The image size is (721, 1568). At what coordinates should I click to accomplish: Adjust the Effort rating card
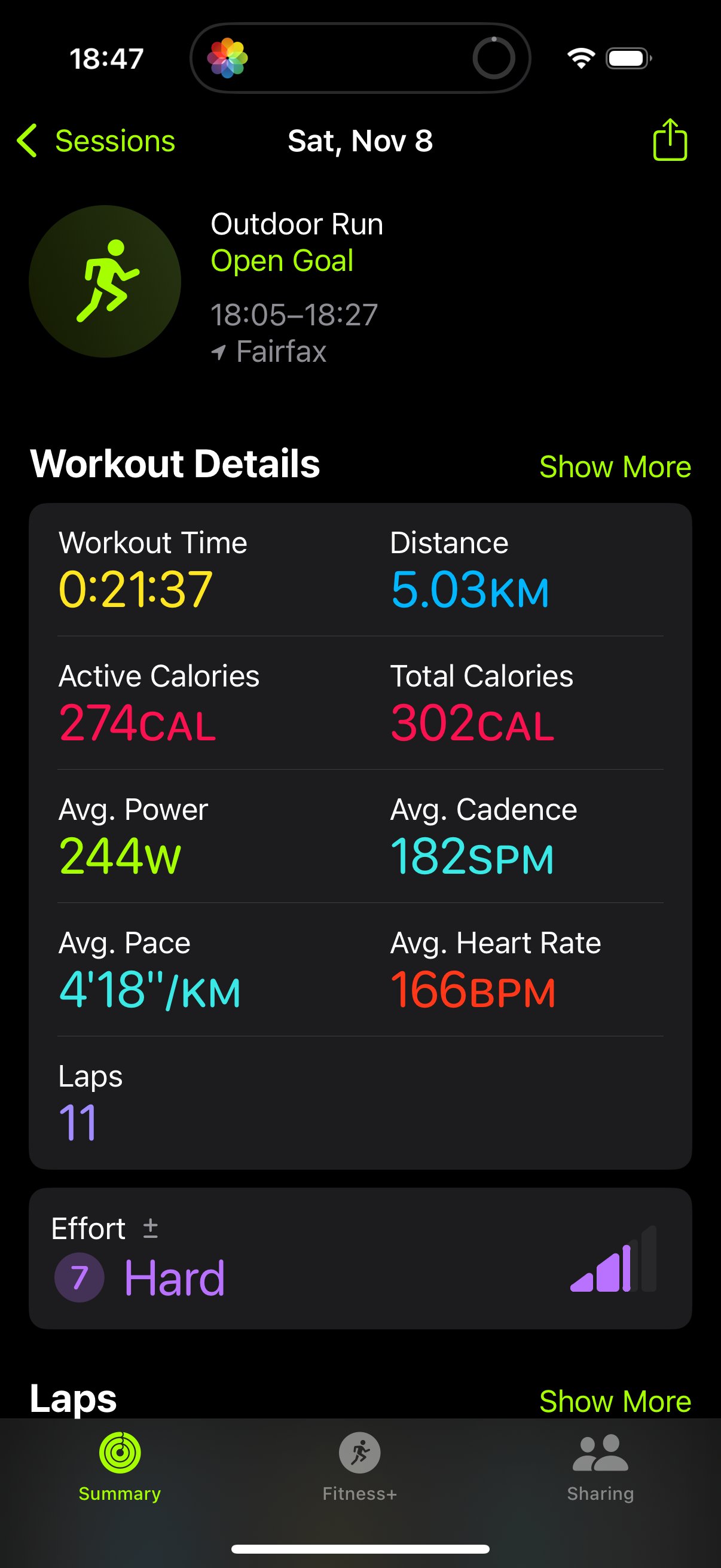click(x=360, y=1258)
